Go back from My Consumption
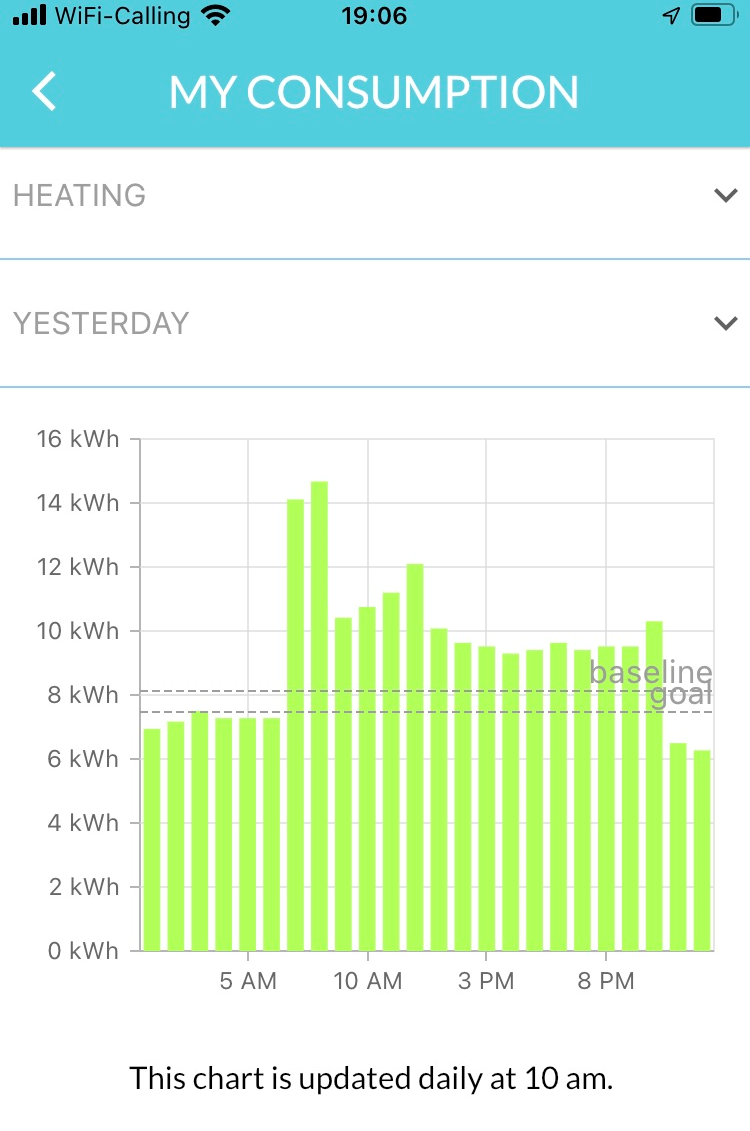Viewport: 750px width, 1131px height. click(45, 92)
